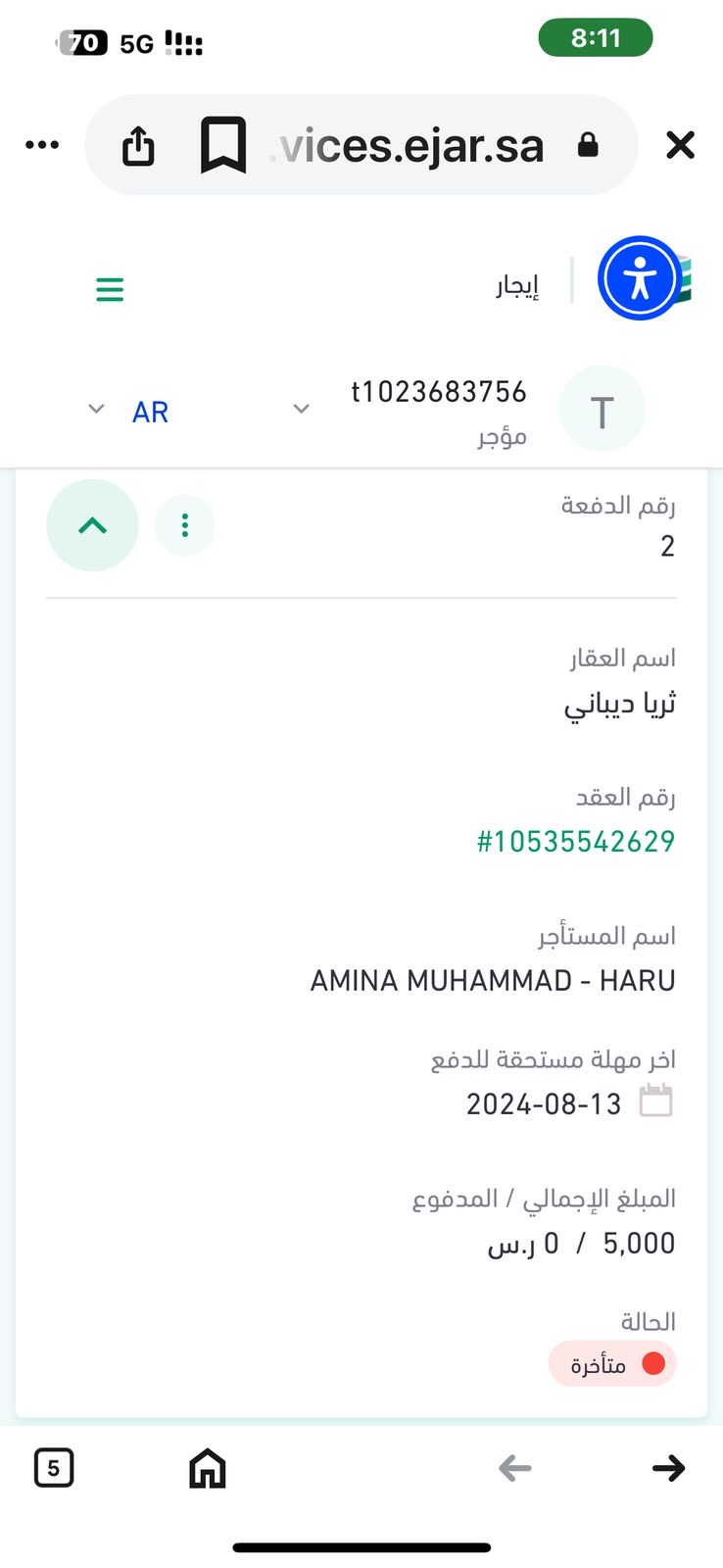Viewport: 723px width, 1568px height.
Task: Open the green hamburger site menu
Action: click(110, 289)
